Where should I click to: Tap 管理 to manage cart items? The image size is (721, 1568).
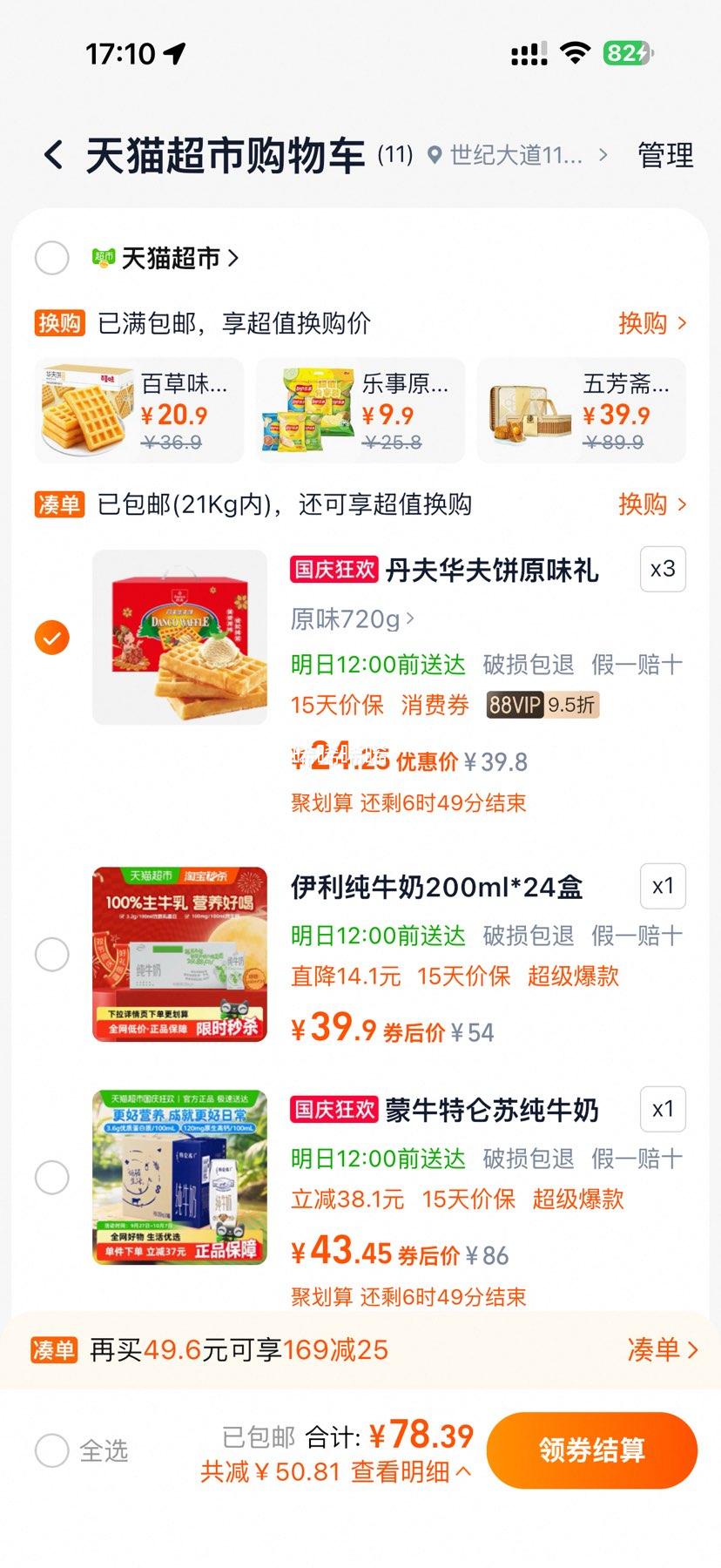(x=665, y=156)
